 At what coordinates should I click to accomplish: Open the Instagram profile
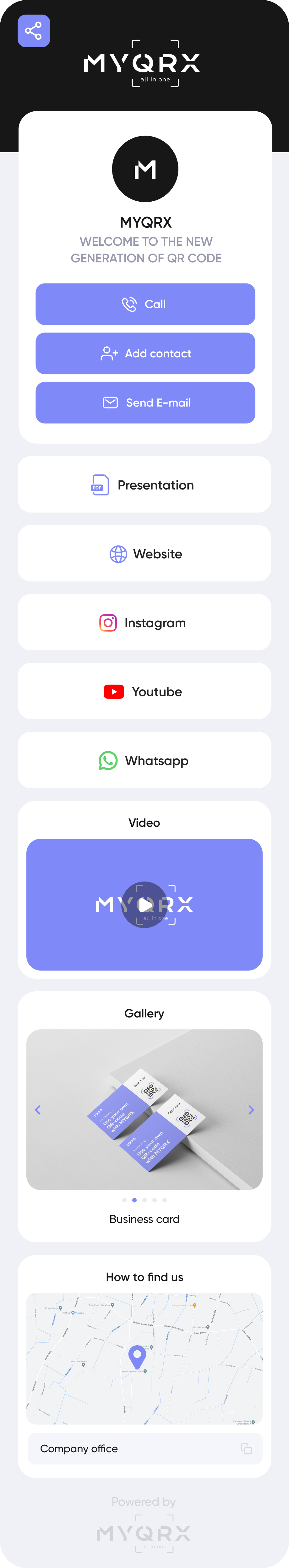point(144,622)
